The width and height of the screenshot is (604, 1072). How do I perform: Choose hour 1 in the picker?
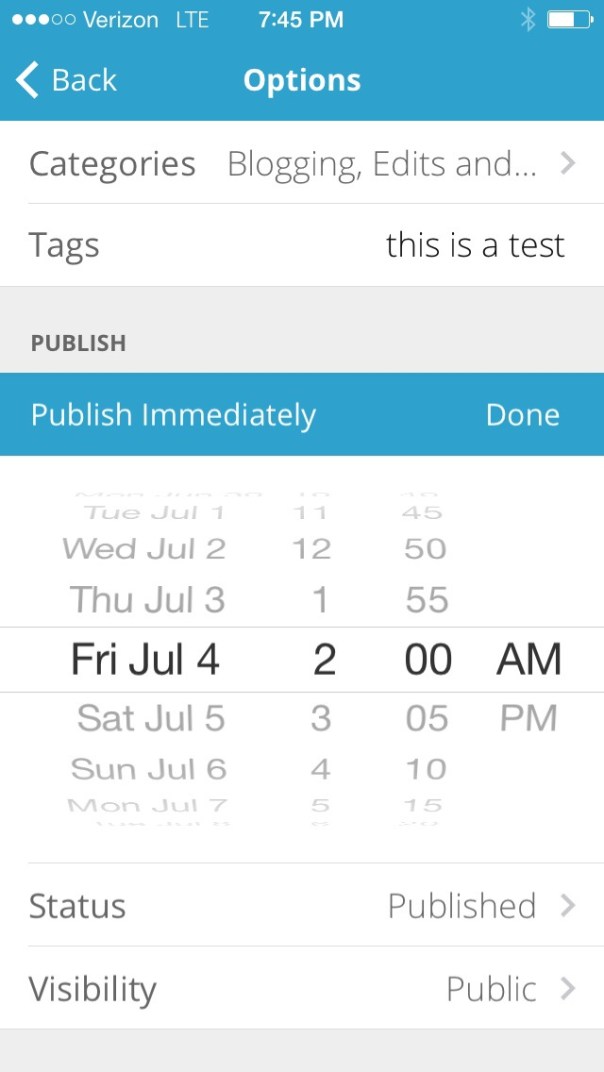coord(321,600)
